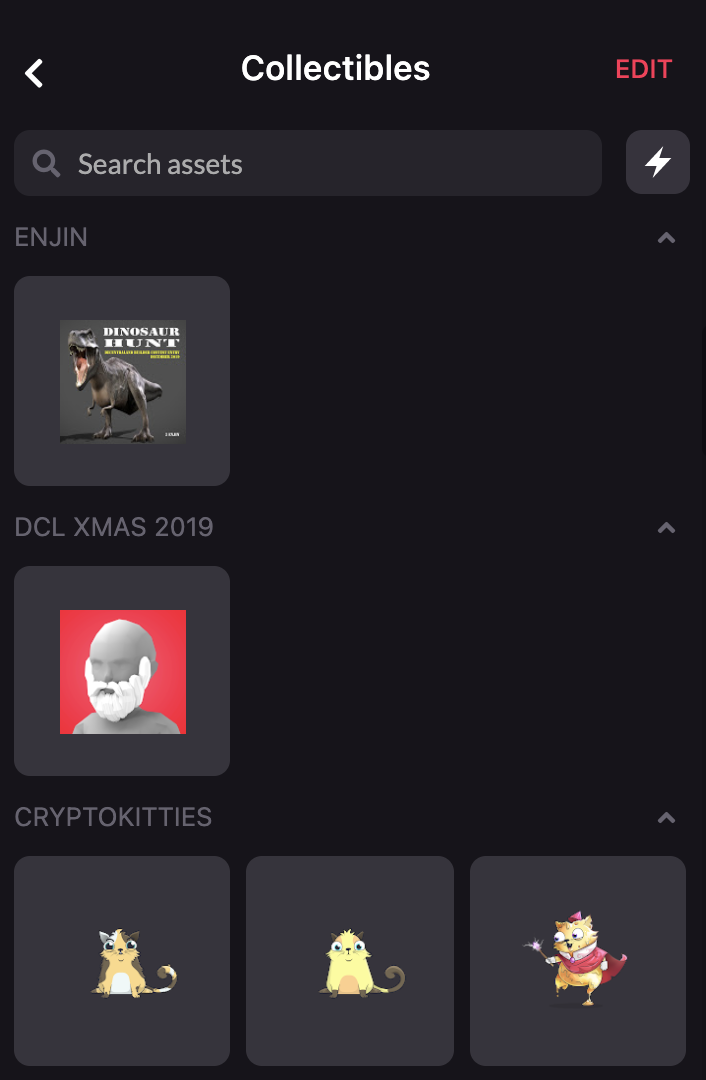Collapse the ENJIN section
This screenshot has height=1080, width=706.
666,238
